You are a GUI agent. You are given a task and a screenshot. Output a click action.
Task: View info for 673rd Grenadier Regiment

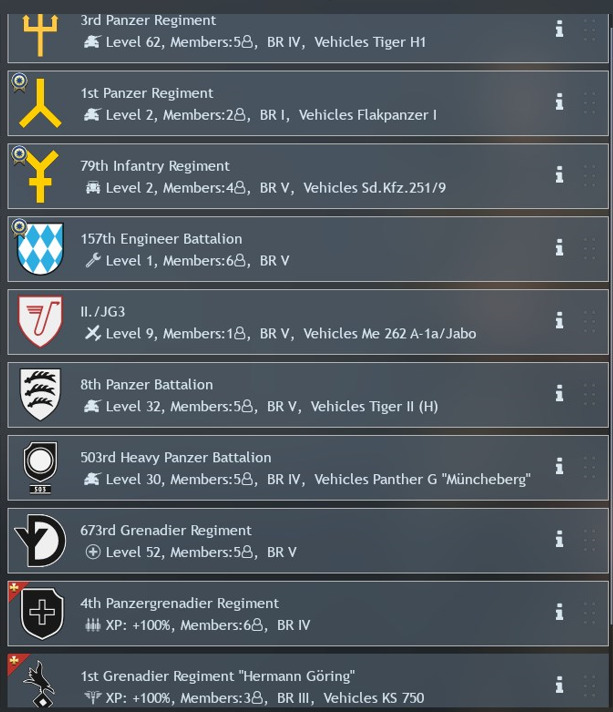tap(559, 540)
